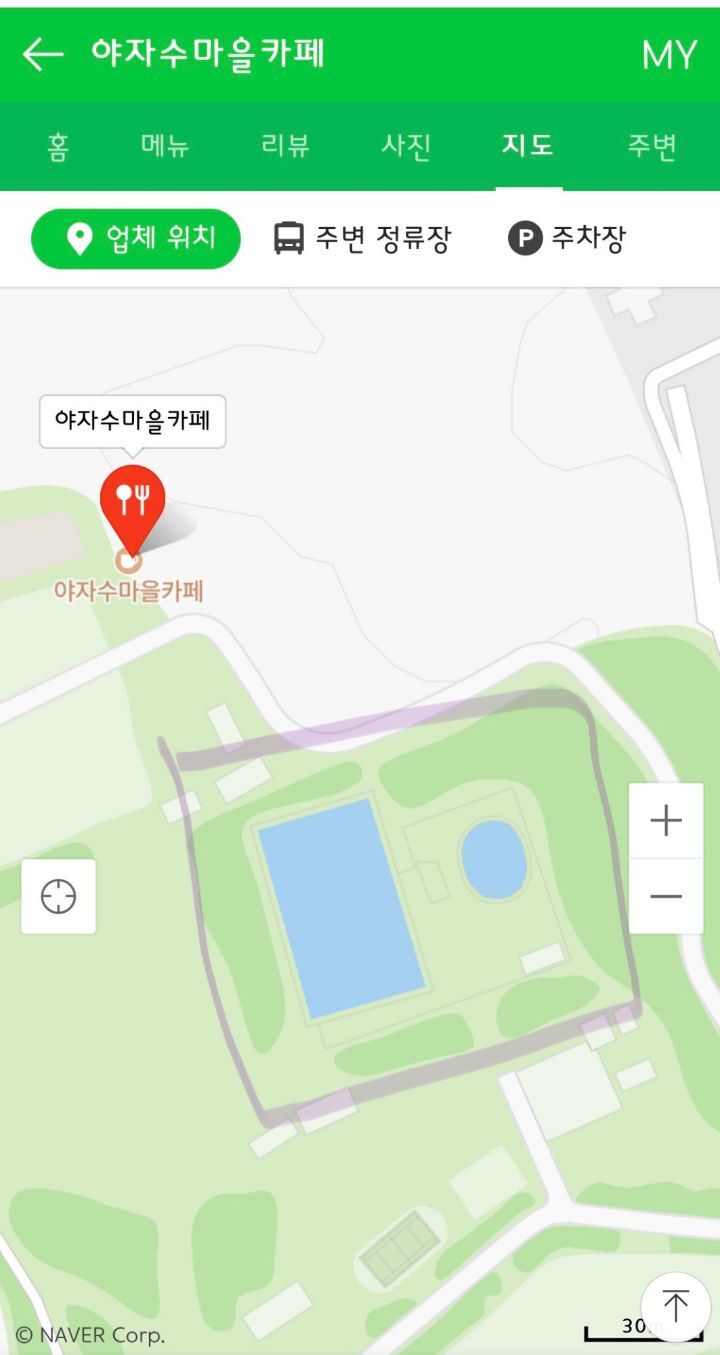Image resolution: width=720 pixels, height=1355 pixels.
Task: Select the 업체 위치 chip
Action: (137, 239)
